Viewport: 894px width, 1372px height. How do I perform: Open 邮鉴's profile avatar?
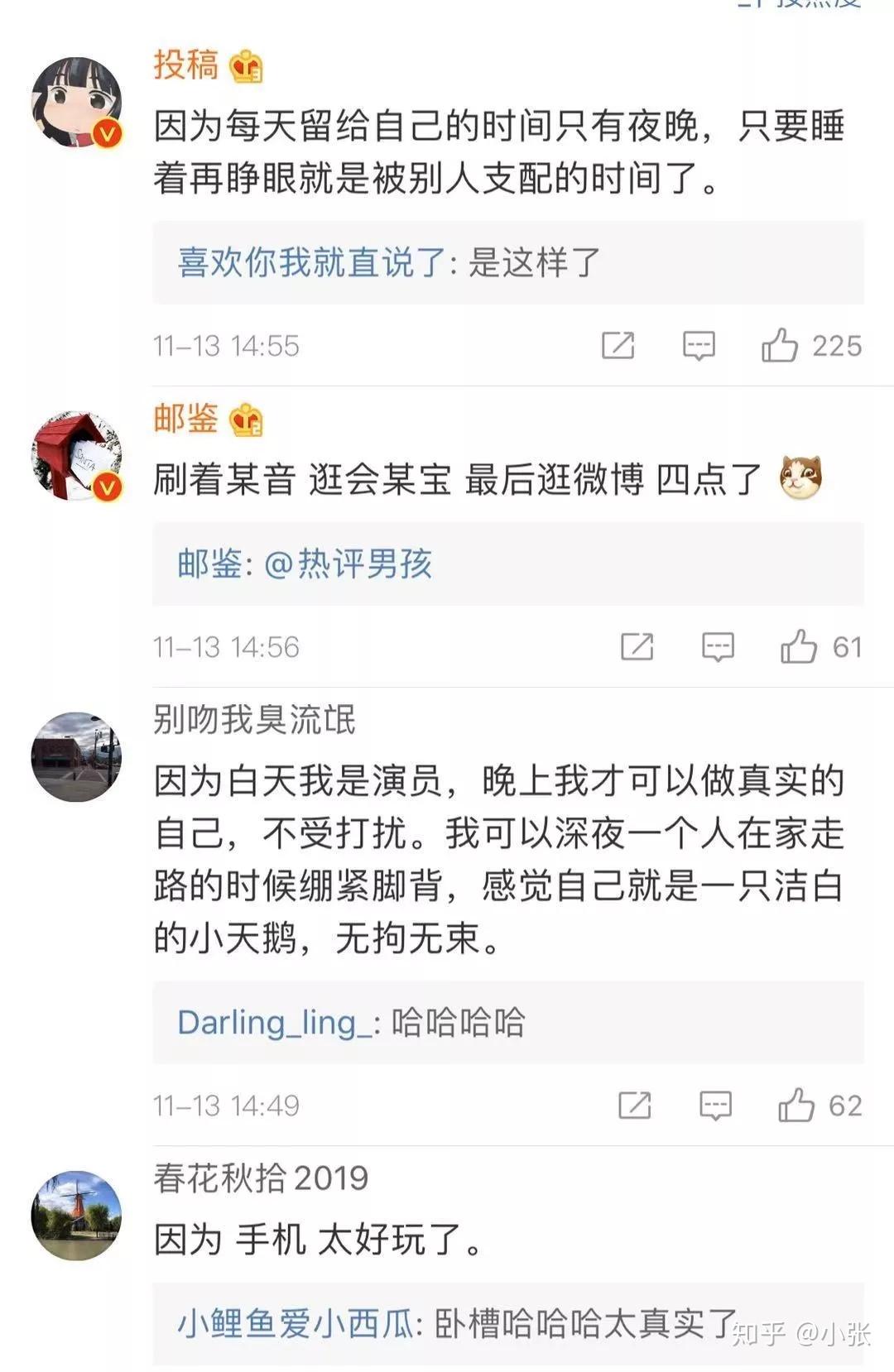point(76,456)
